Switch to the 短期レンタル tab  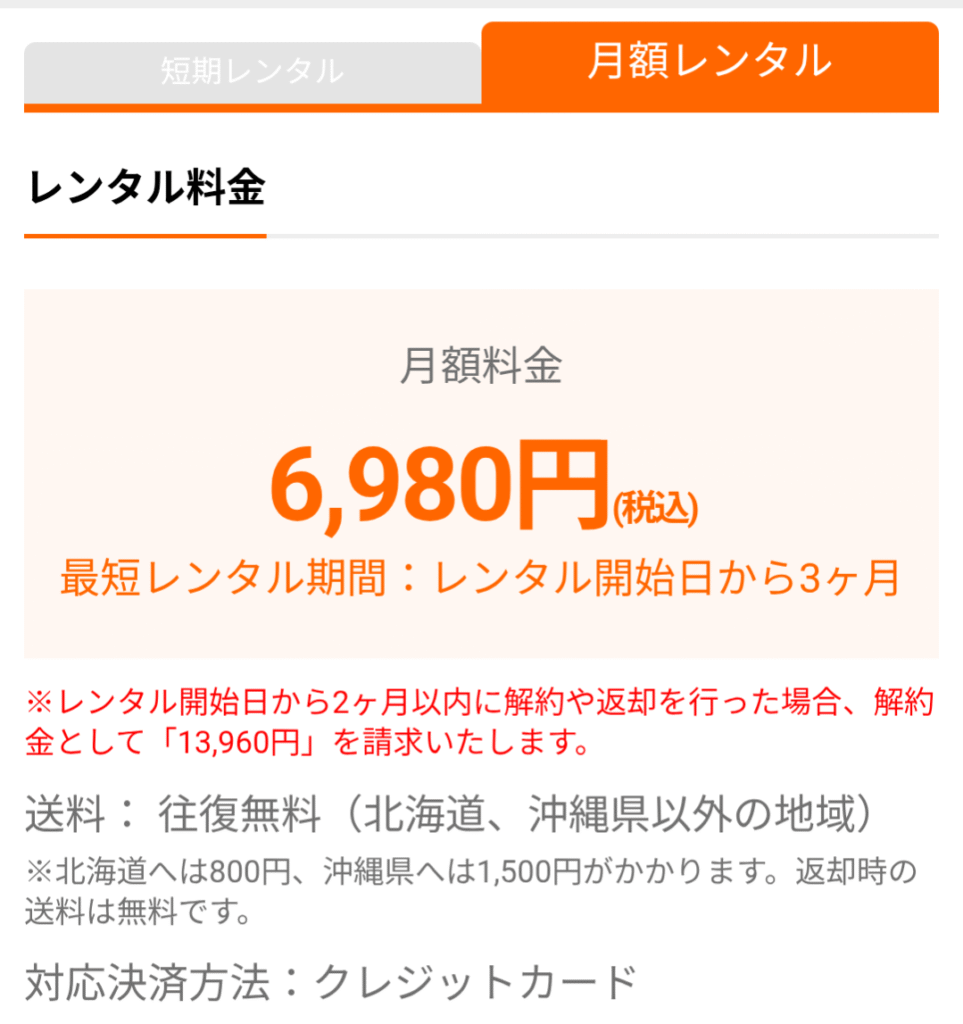point(252,72)
